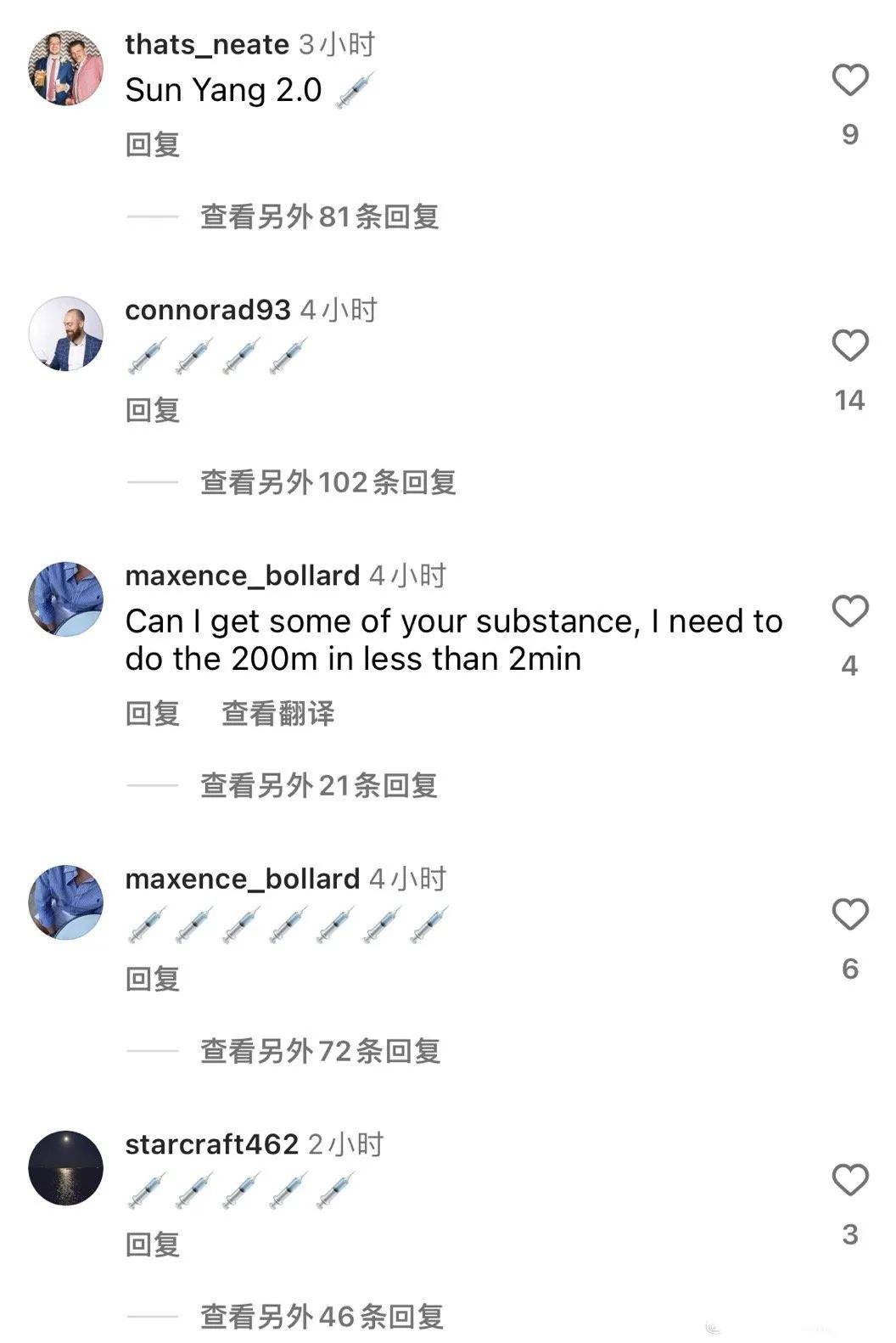Show the 102 more replies under connorad93

(328, 483)
